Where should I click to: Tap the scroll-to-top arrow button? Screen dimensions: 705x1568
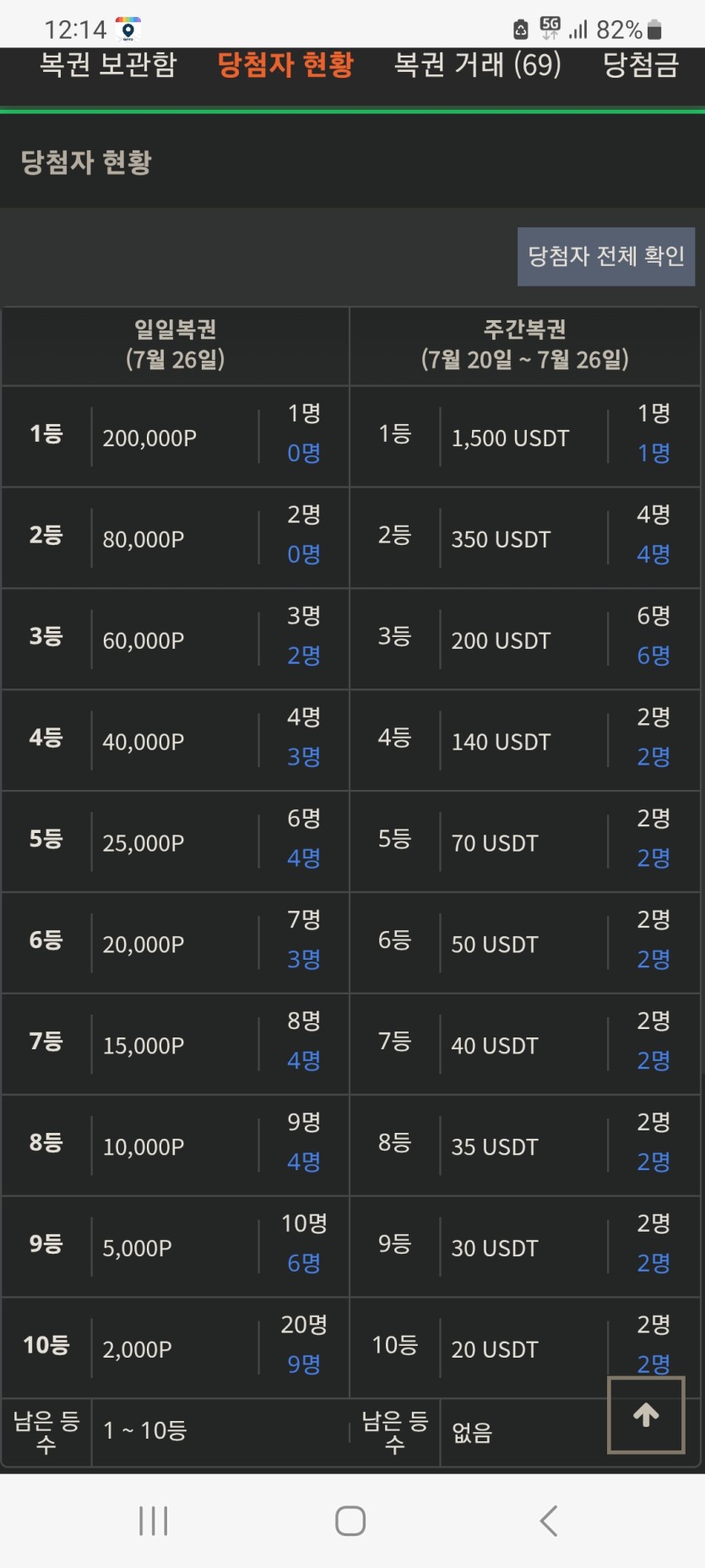[646, 1415]
